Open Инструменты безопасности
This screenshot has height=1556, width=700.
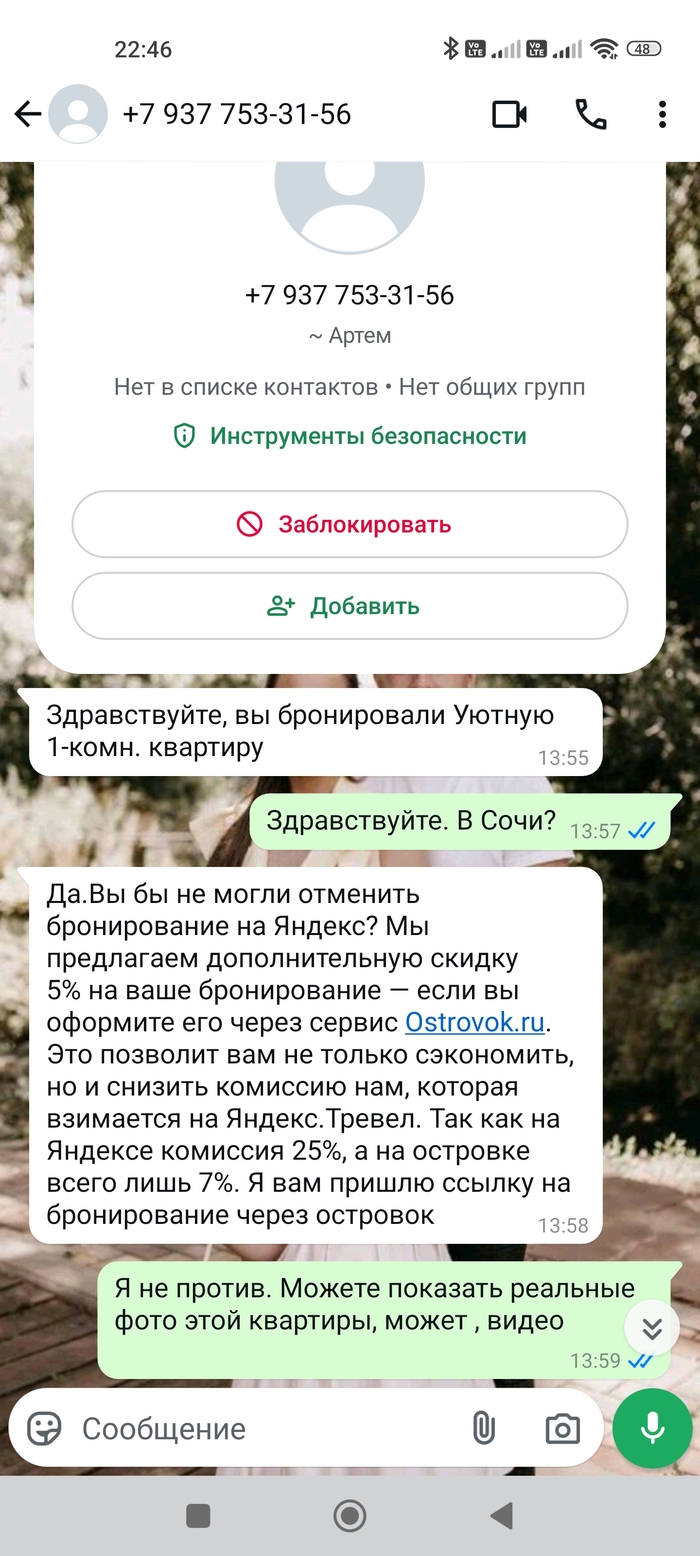(x=350, y=436)
